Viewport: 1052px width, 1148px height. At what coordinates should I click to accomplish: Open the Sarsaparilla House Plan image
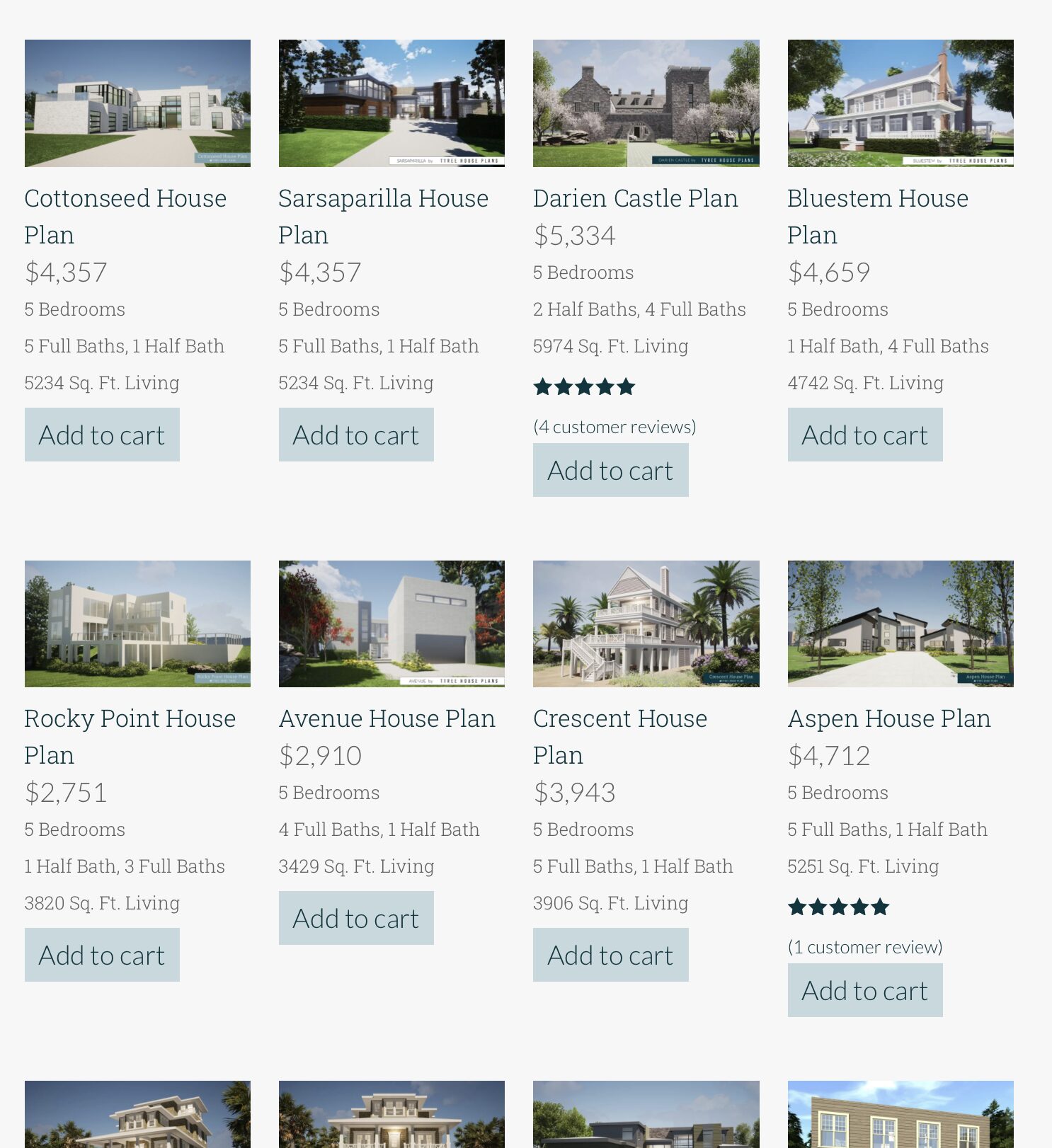[x=391, y=103]
